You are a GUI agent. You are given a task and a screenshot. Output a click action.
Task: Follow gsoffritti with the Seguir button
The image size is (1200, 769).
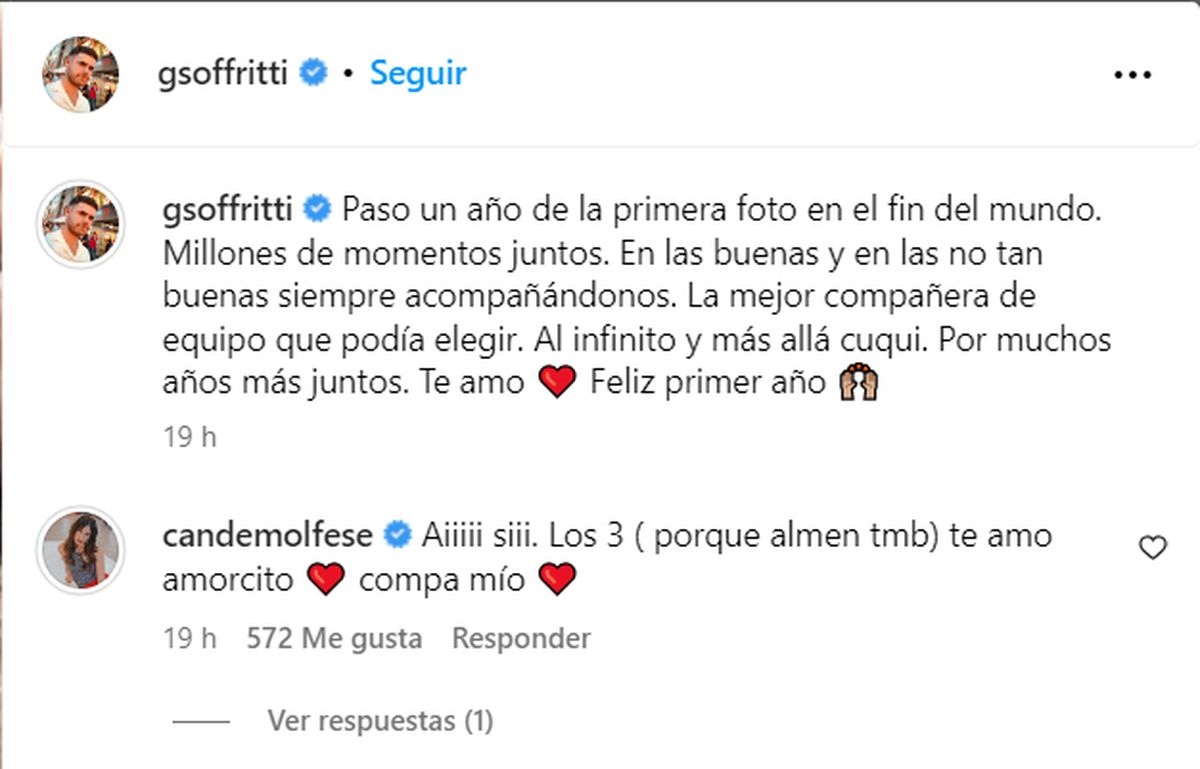418,73
